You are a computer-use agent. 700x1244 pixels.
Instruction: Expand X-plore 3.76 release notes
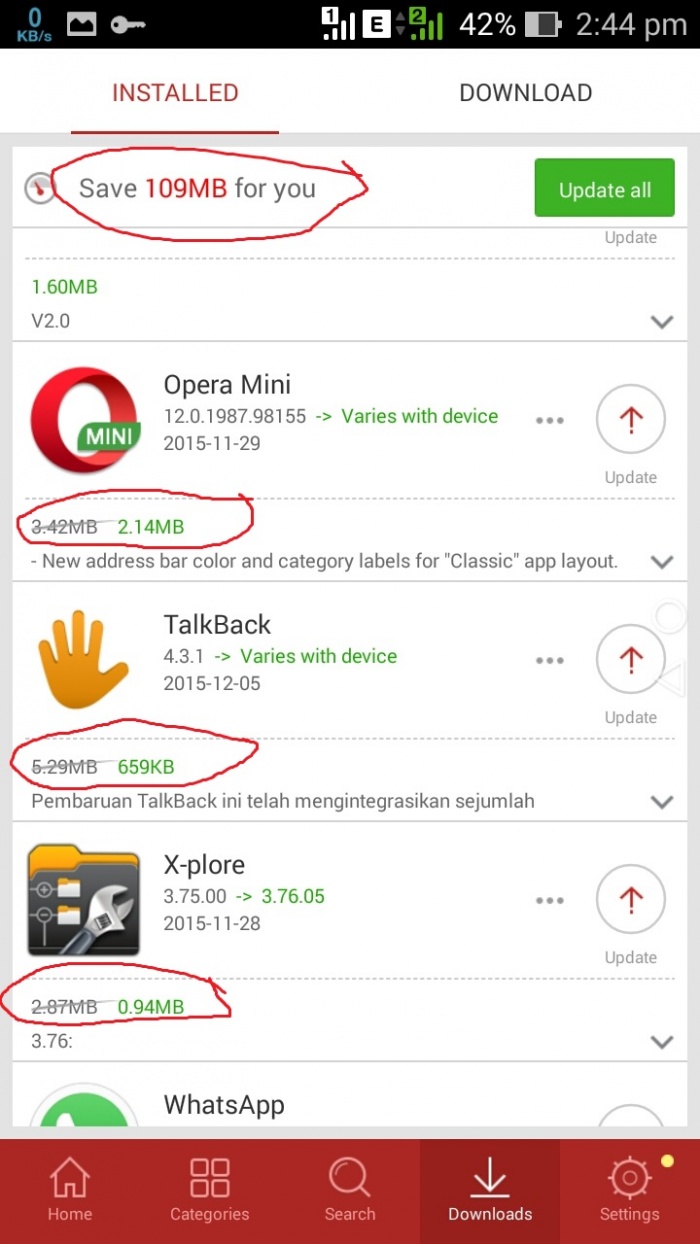point(661,1042)
